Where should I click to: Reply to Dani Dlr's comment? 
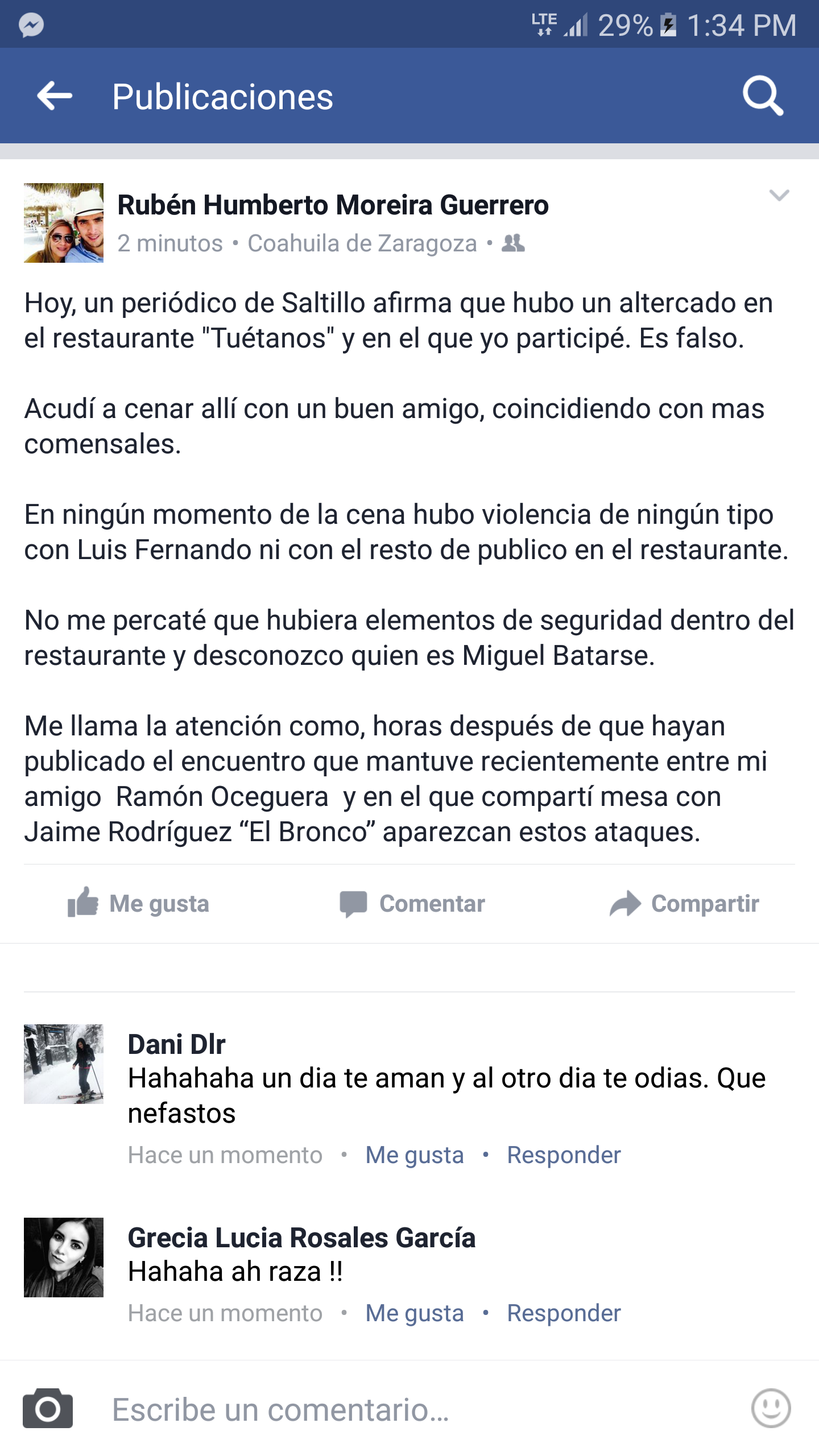pyautogui.click(x=564, y=1155)
